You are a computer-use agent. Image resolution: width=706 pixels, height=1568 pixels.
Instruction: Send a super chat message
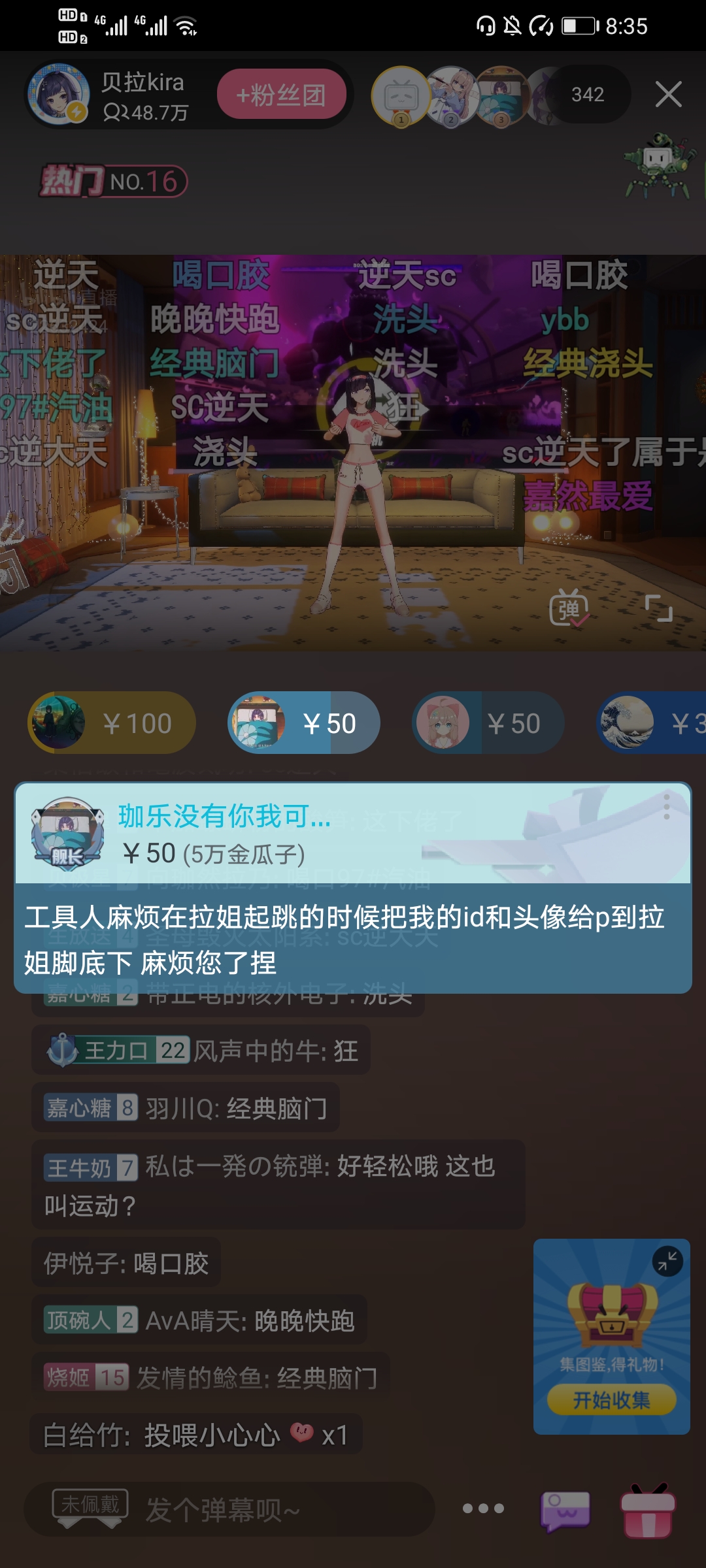pyautogui.click(x=565, y=1511)
